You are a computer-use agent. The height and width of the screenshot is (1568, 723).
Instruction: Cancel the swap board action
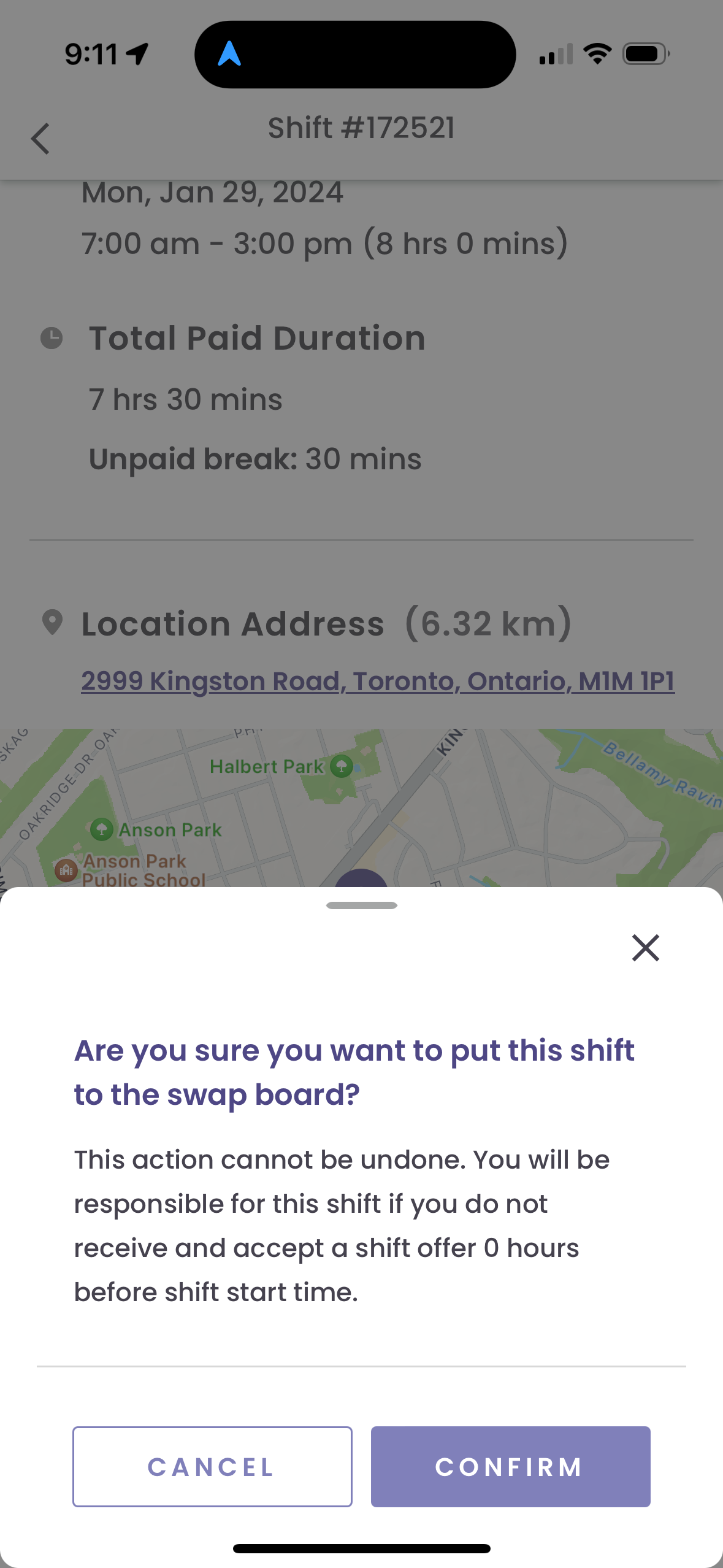coord(212,1467)
